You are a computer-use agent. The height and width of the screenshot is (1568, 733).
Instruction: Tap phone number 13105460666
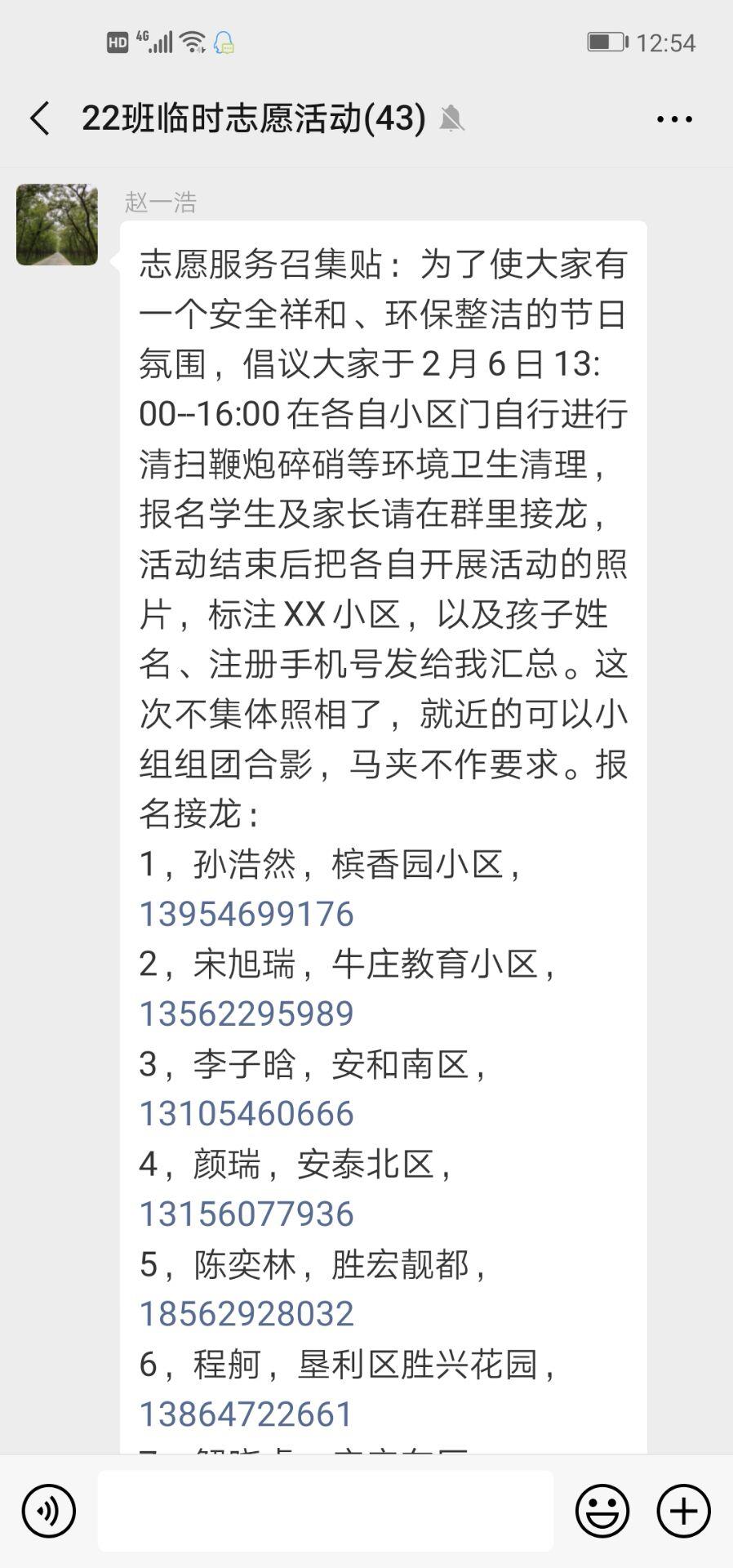(x=247, y=1114)
